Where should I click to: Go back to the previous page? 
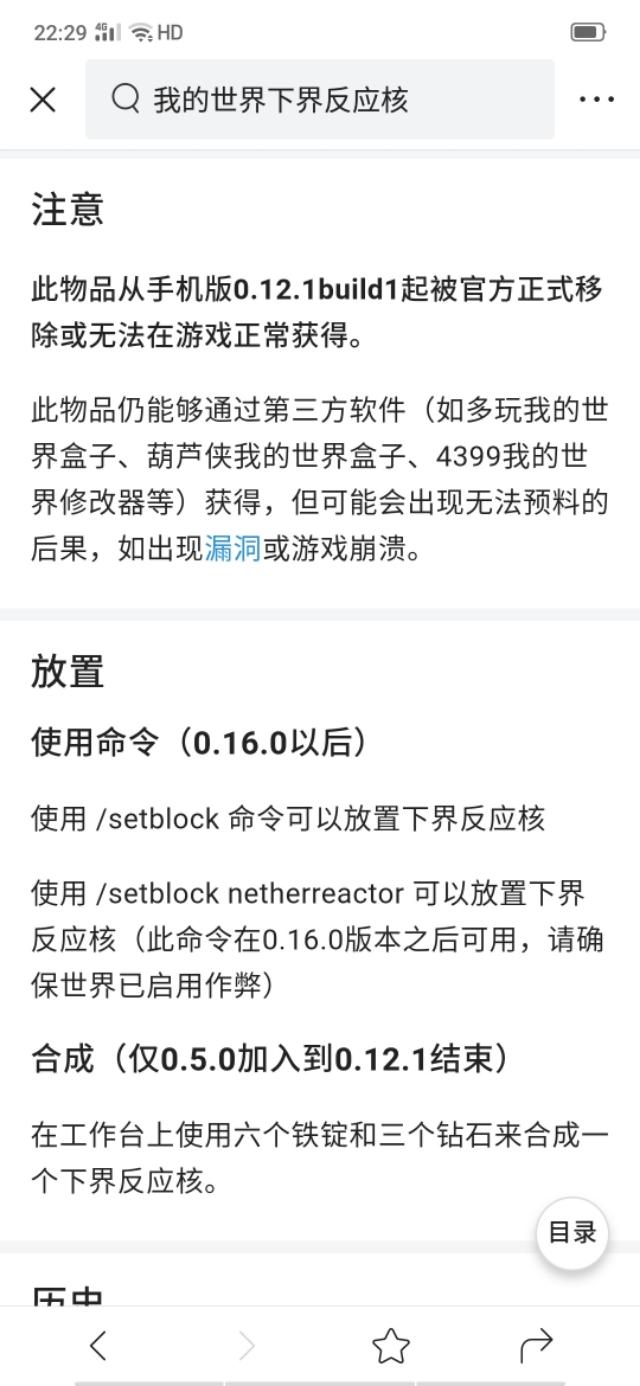click(x=98, y=1345)
